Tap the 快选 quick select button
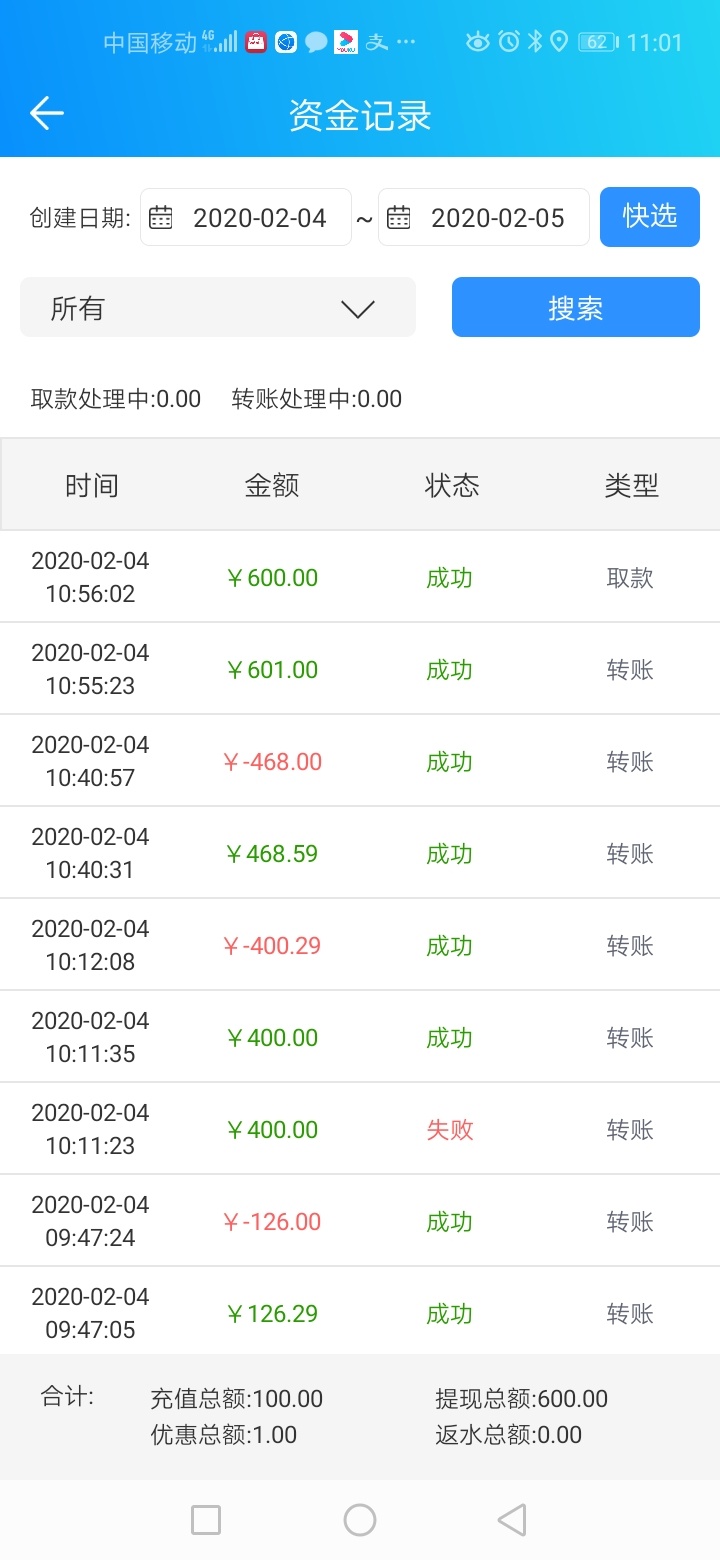Viewport: 720px width, 1560px height. [650, 217]
